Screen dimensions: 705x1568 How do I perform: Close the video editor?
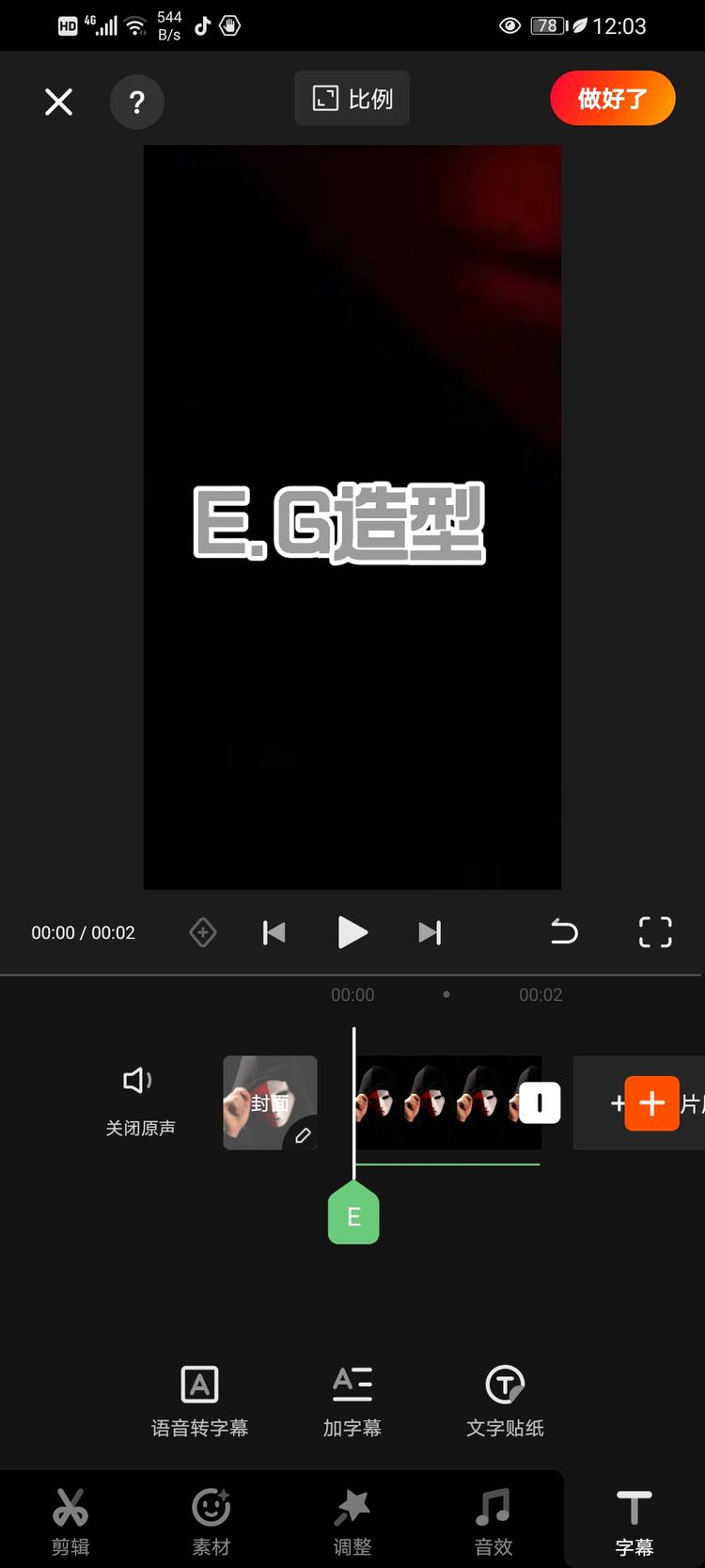(x=58, y=102)
